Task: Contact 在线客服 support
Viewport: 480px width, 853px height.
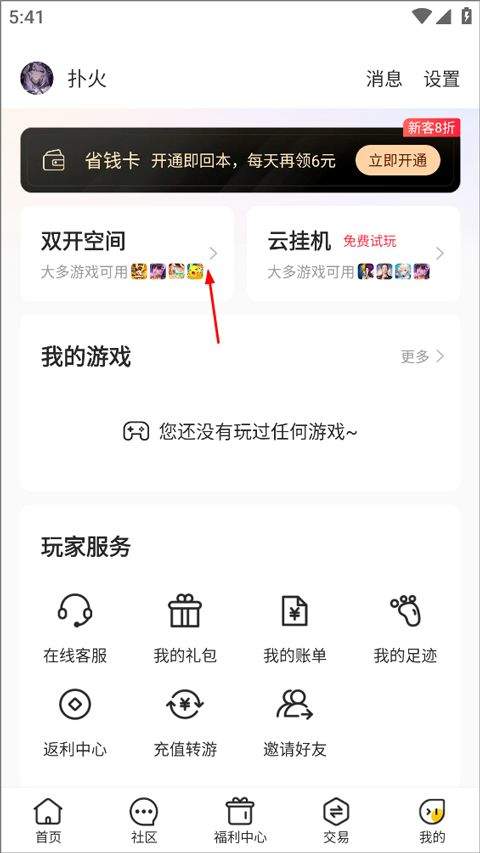Action: point(75,629)
